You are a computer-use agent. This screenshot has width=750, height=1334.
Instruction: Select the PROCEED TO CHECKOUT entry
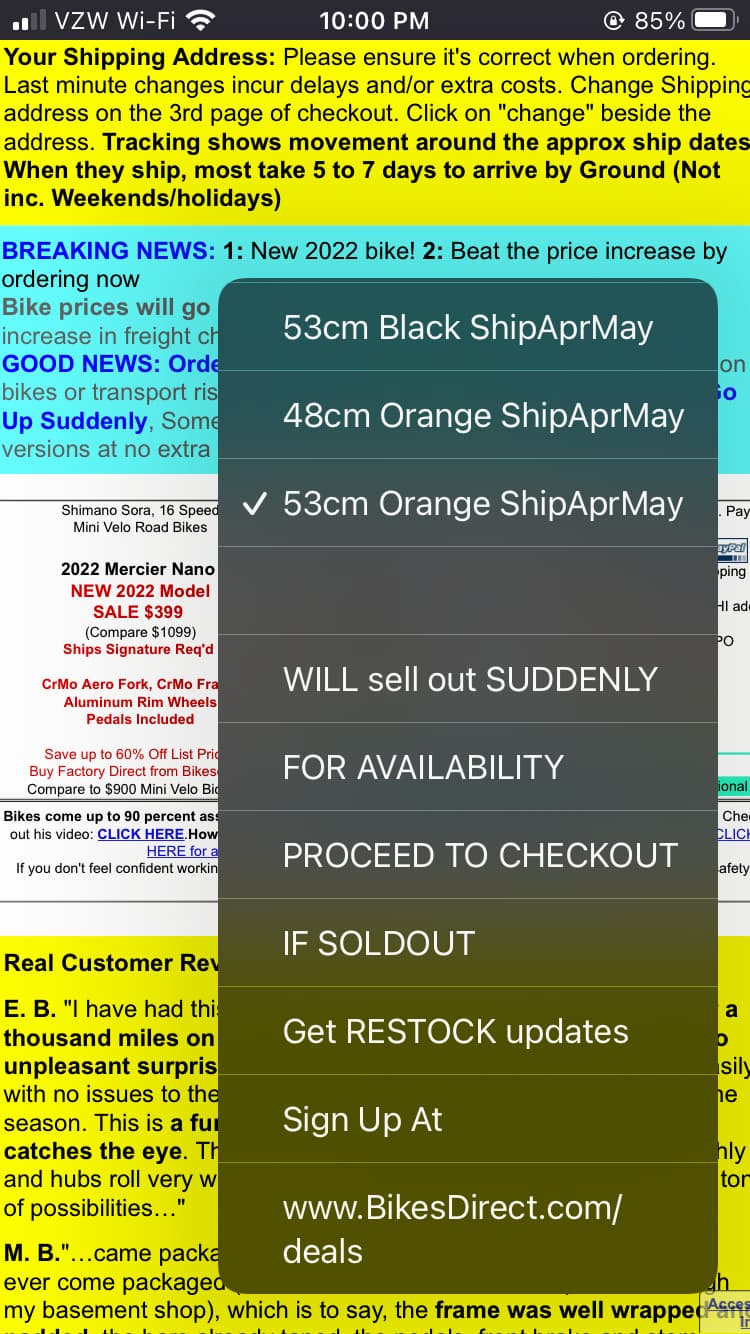pos(468,856)
